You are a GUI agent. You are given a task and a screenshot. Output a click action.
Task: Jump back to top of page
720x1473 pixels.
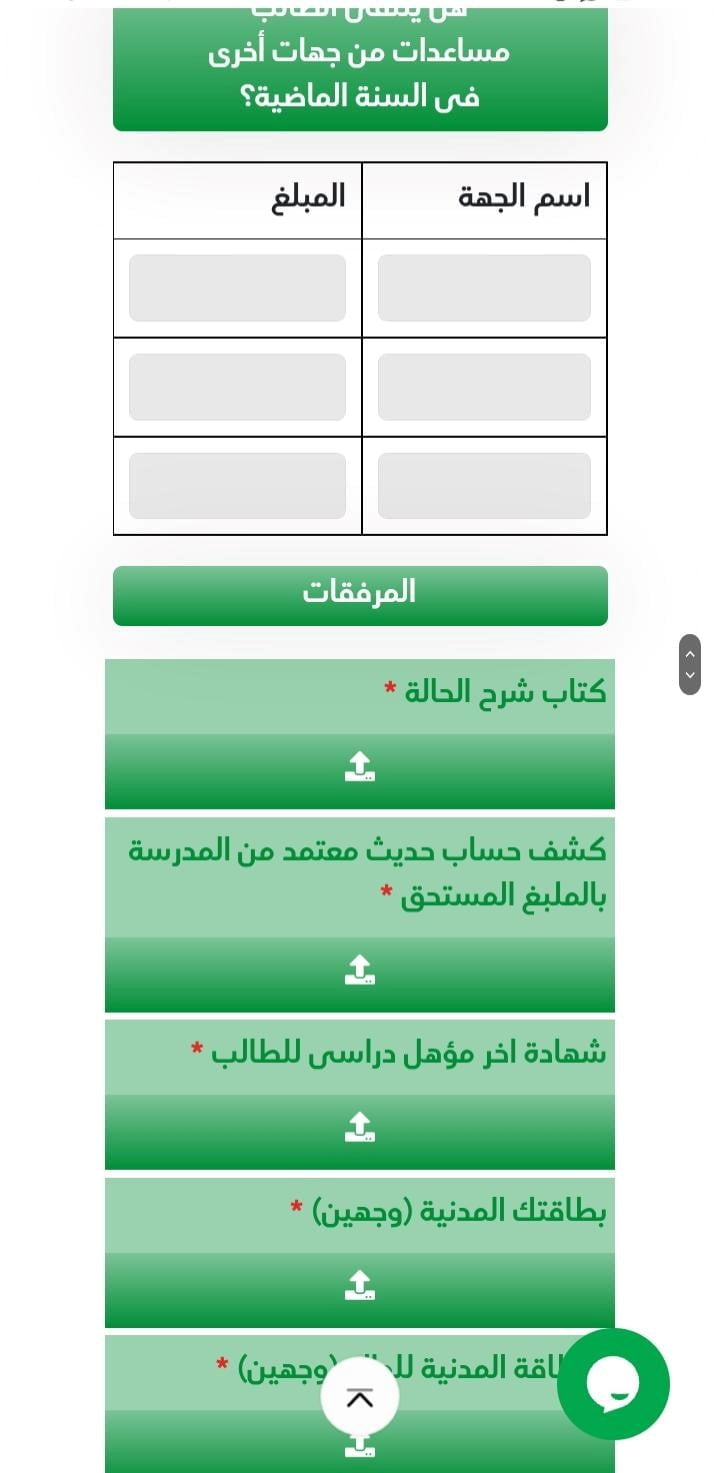(360, 1397)
